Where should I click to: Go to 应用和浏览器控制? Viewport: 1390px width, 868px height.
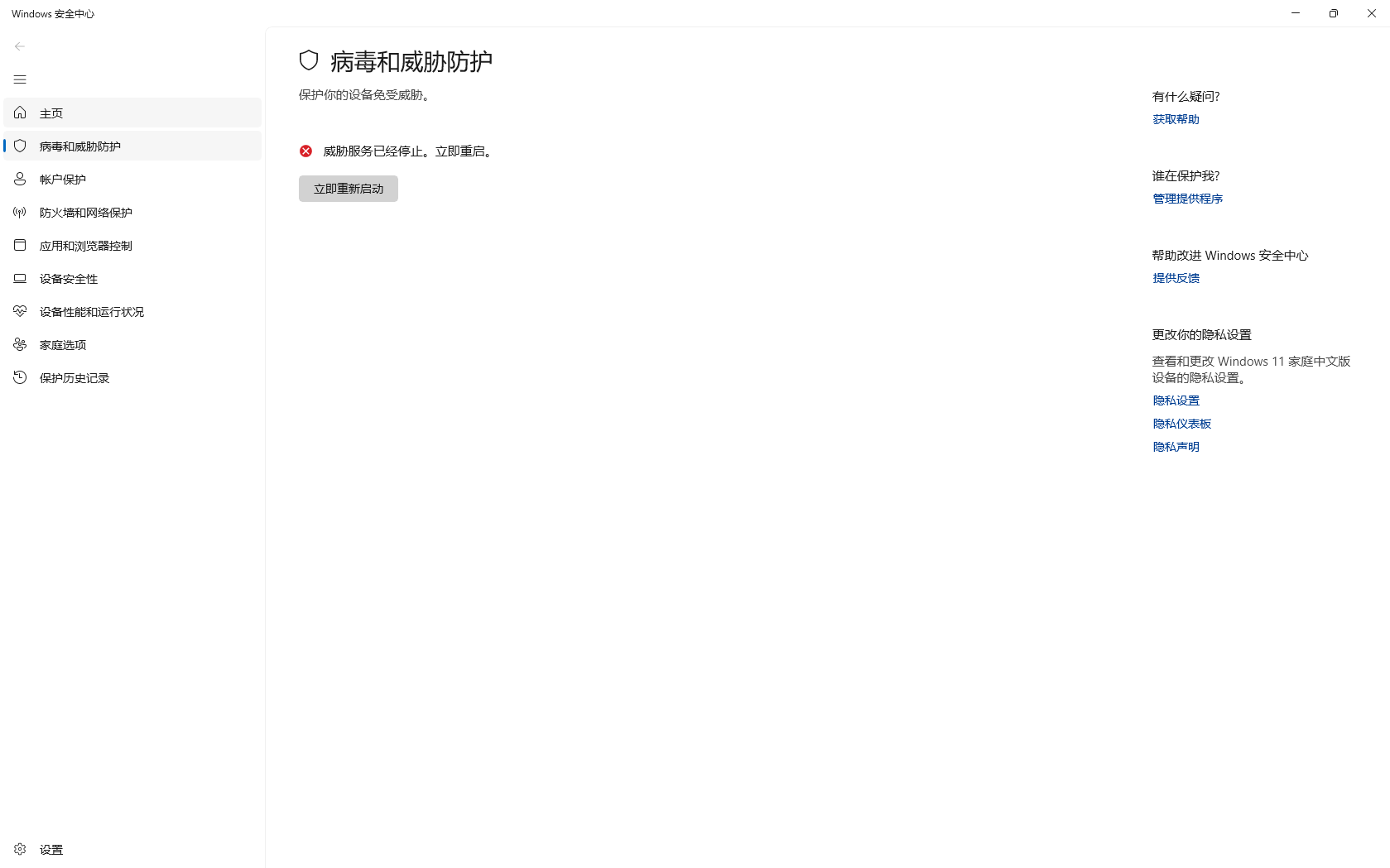tap(85, 246)
